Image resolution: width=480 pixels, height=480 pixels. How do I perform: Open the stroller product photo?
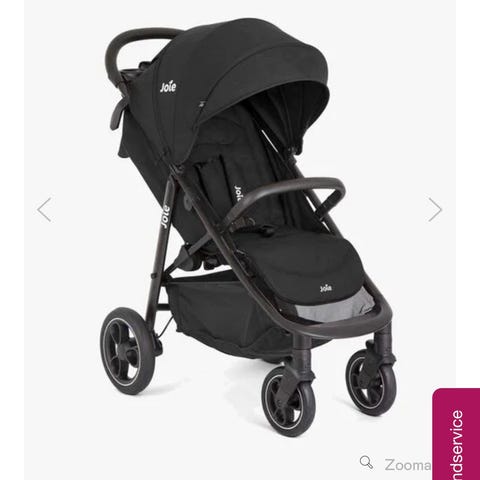pyautogui.click(x=240, y=227)
